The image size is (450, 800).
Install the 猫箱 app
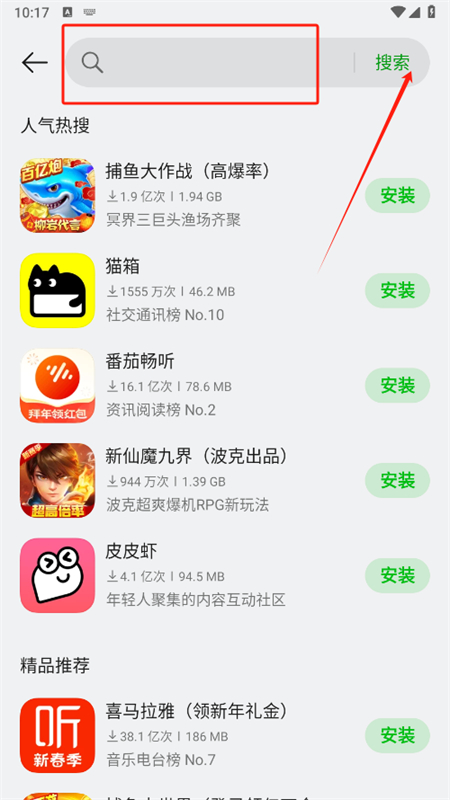(397, 290)
